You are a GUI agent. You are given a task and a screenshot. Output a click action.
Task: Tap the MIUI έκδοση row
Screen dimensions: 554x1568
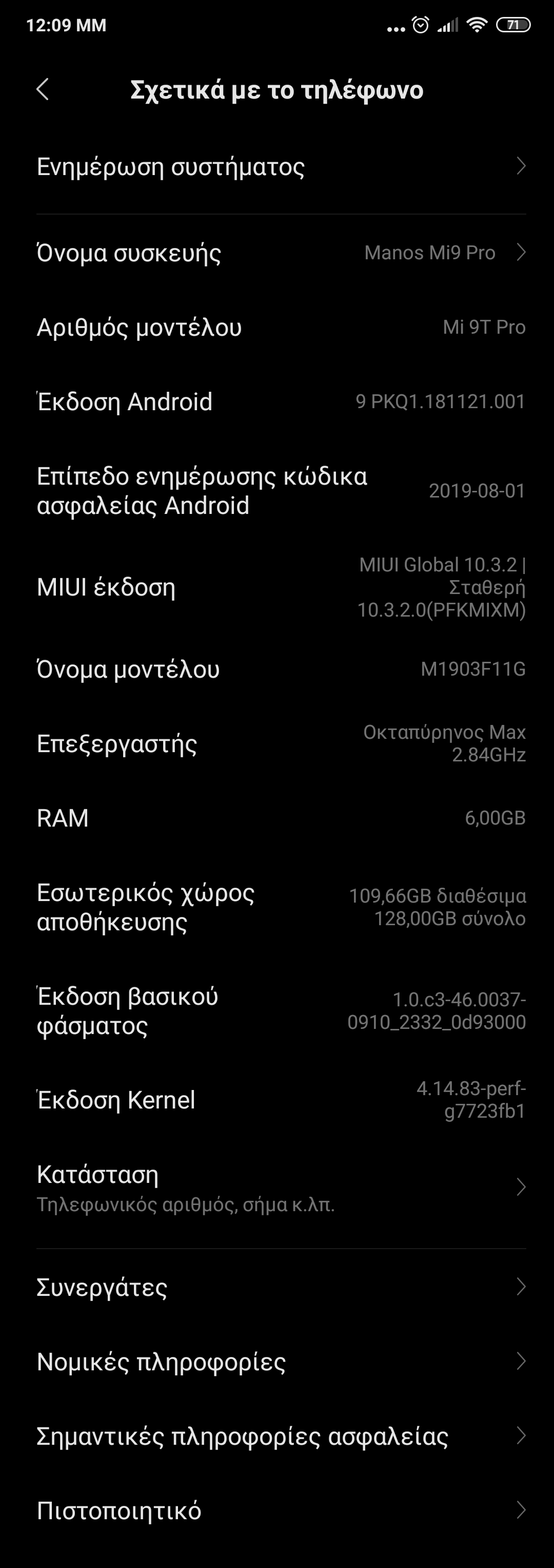click(x=276, y=587)
